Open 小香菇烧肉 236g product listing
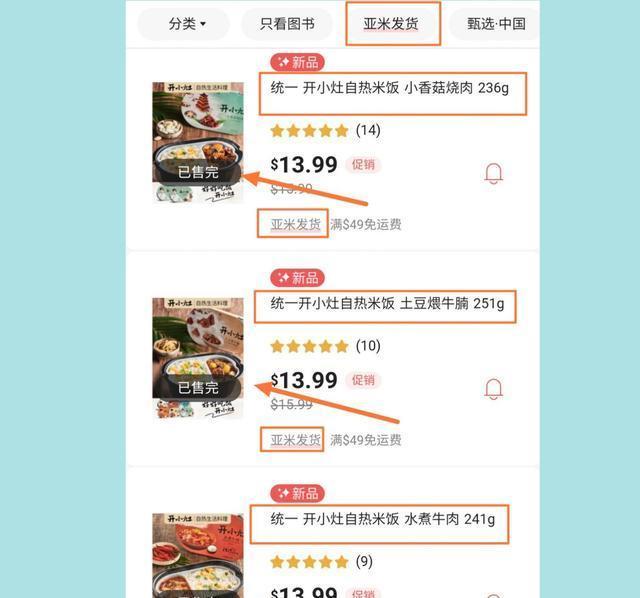Screen dimensions: 640x598 coord(389,88)
